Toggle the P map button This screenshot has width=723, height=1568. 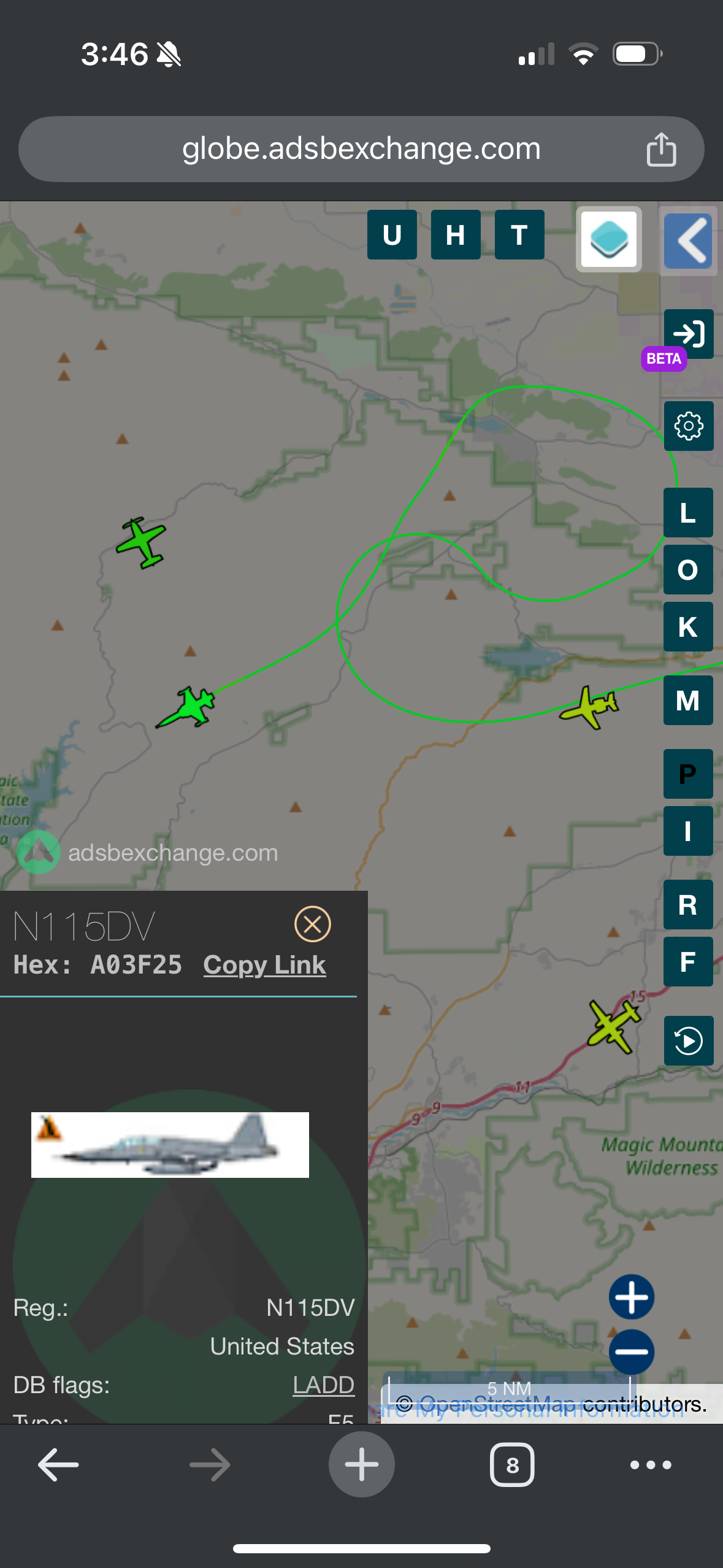(x=688, y=774)
